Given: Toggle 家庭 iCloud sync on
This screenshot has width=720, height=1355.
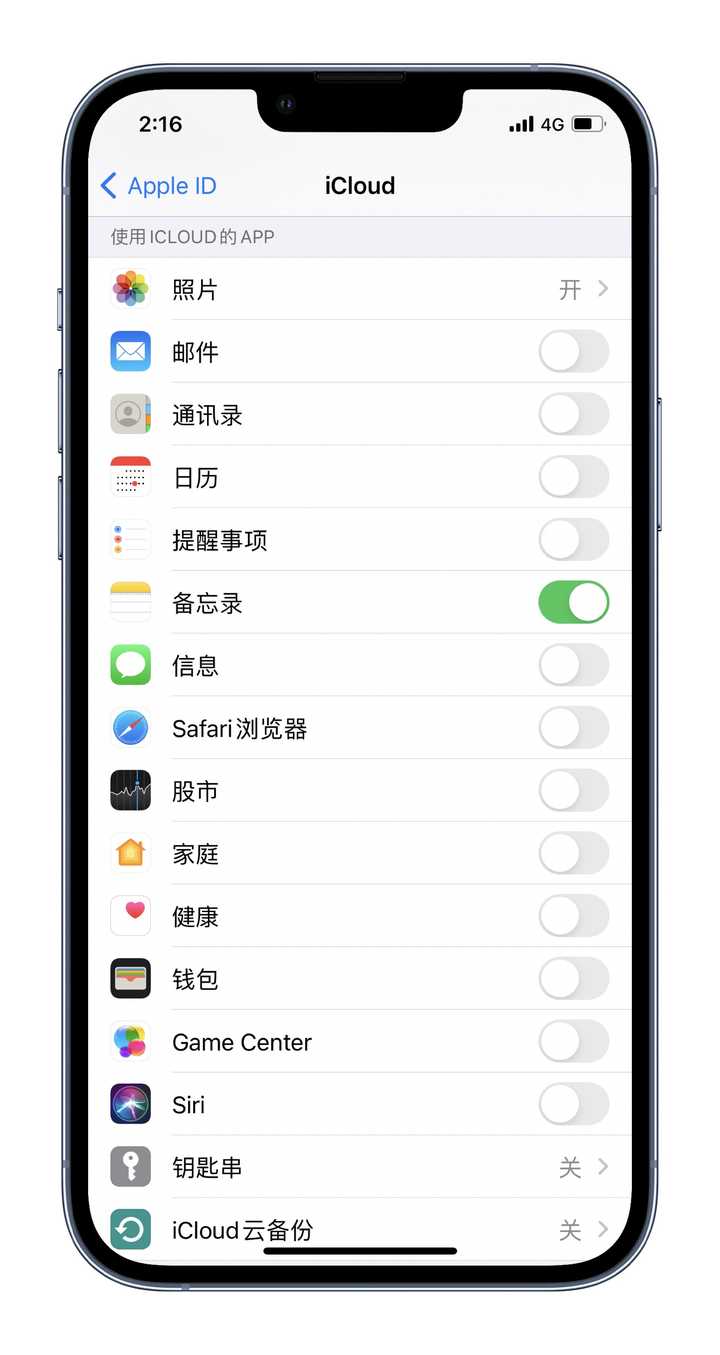Looking at the screenshot, I should click(x=573, y=854).
